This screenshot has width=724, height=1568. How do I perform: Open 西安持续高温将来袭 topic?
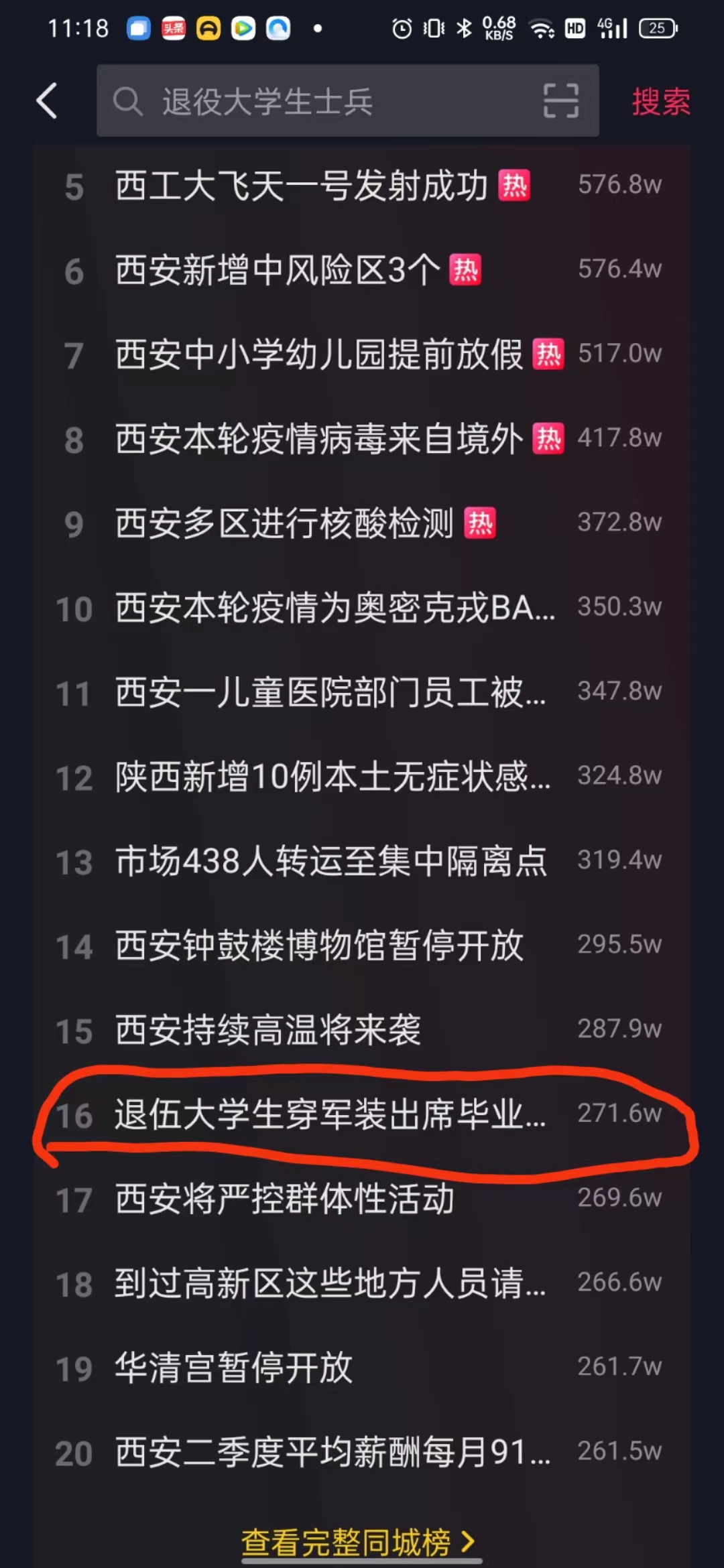pyautogui.click(x=268, y=1030)
